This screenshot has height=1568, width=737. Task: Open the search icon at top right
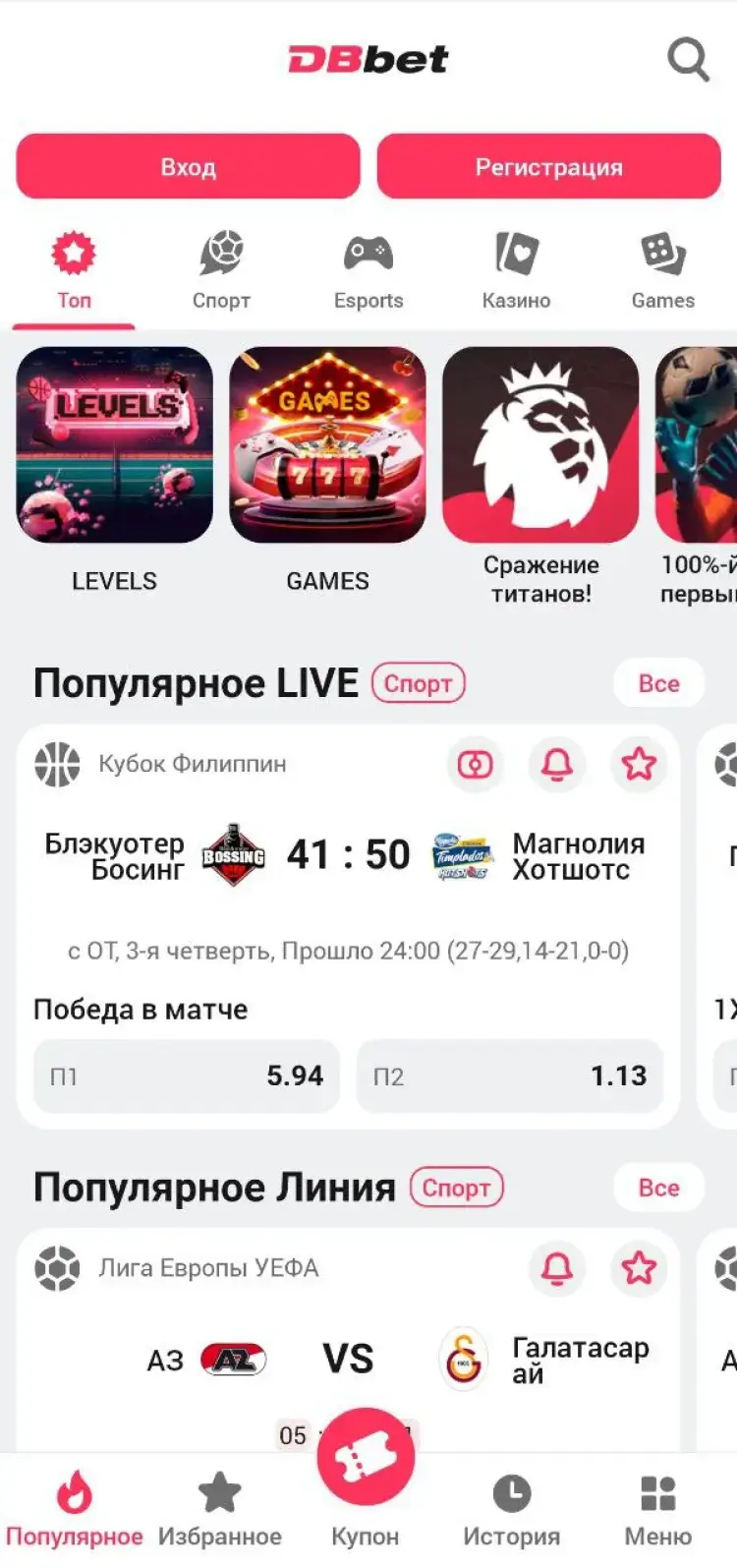click(688, 59)
